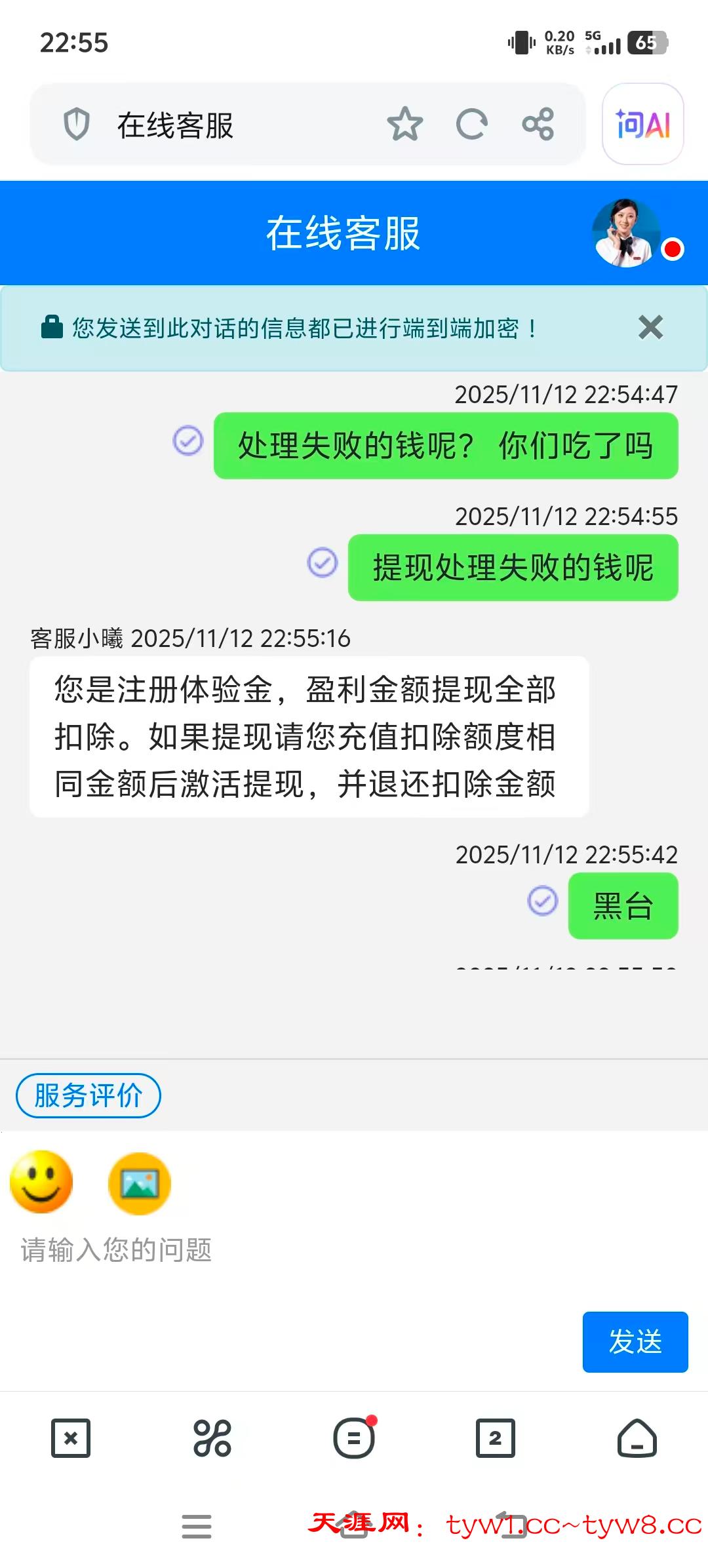708x1568 pixels.
Task: Open the 问AI assistant
Action: click(x=644, y=126)
